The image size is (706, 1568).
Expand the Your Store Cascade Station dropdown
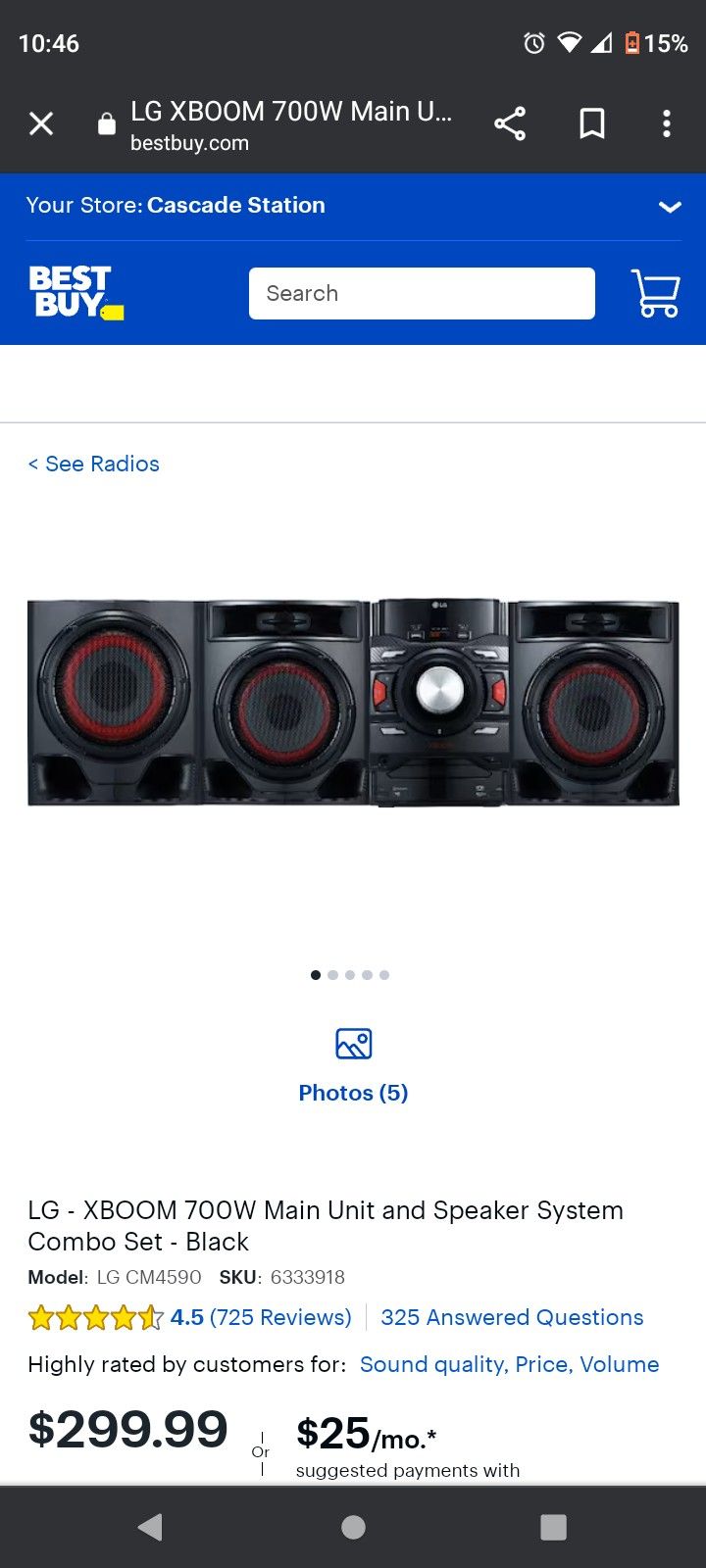670,207
